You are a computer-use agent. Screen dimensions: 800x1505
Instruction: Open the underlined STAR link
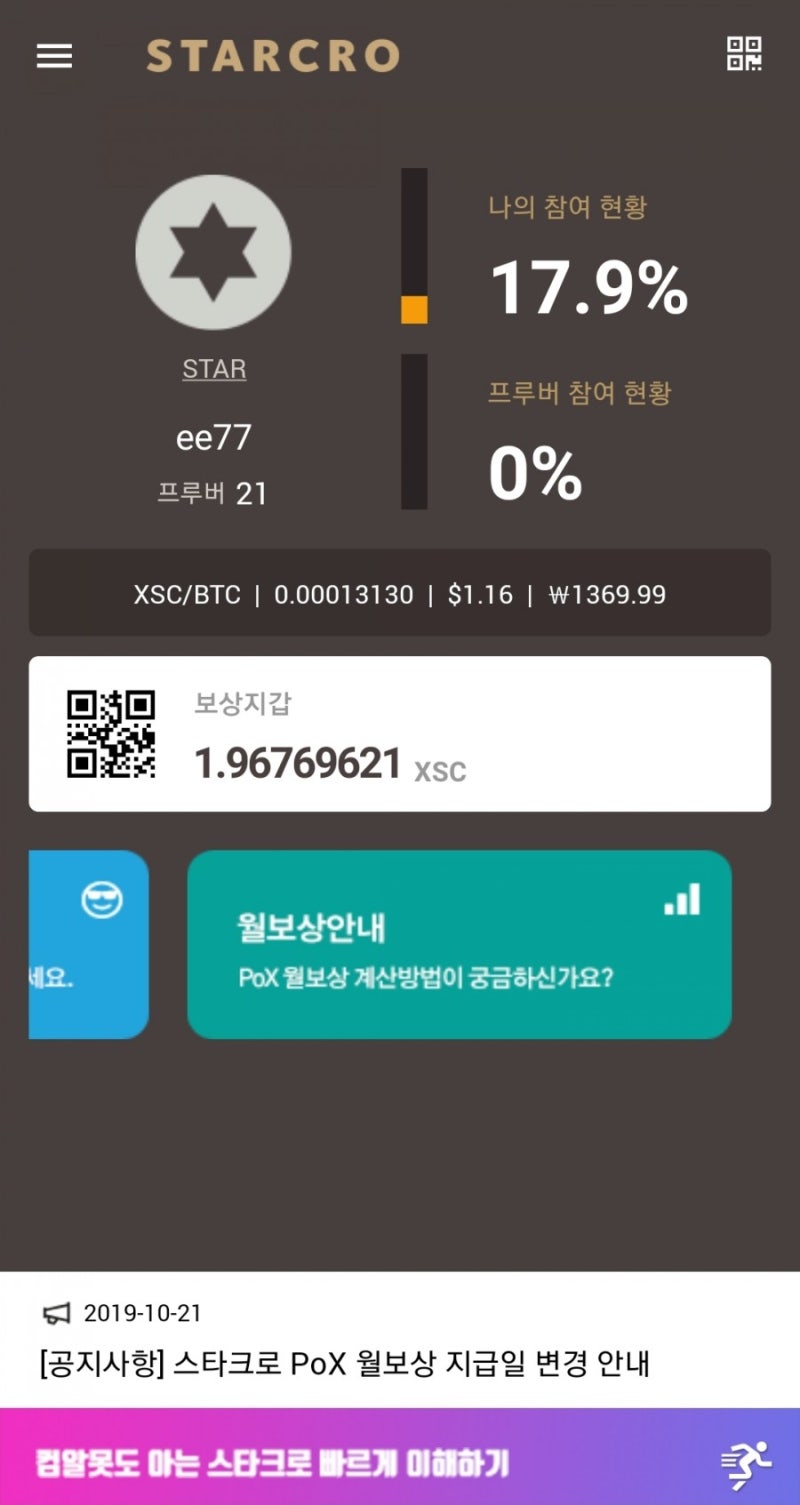pos(213,368)
